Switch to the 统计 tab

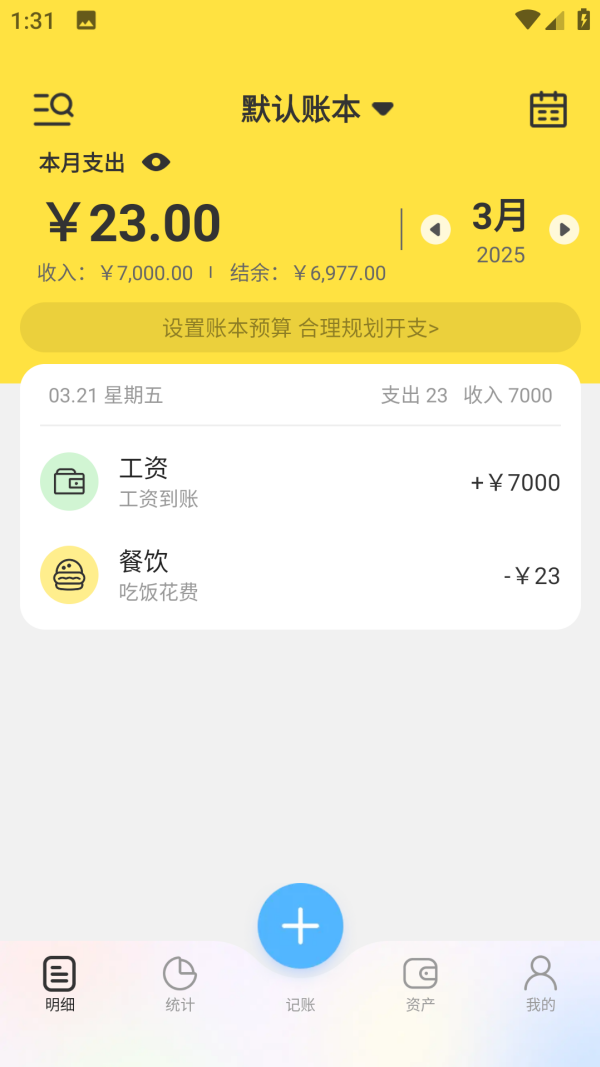pos(180,984)
